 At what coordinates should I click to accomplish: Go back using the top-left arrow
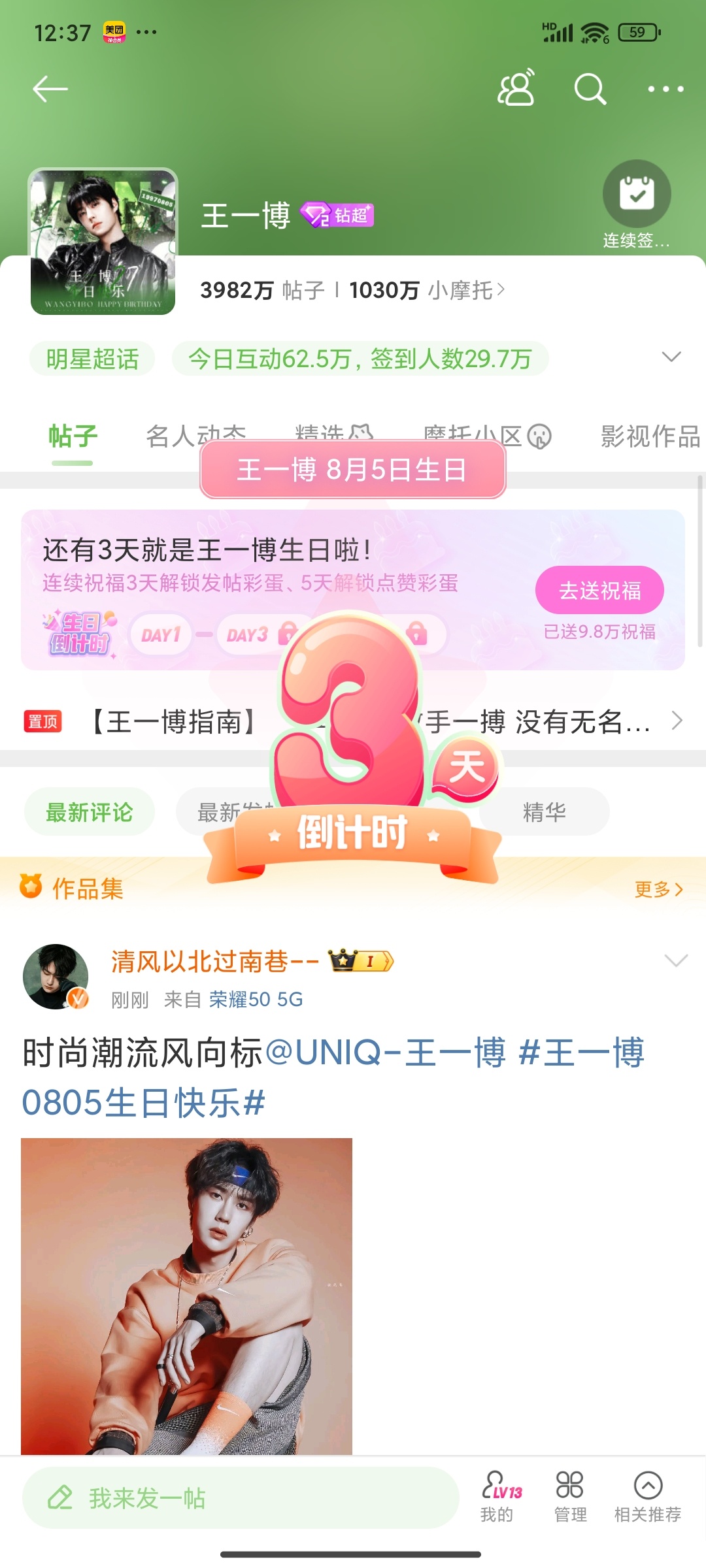pos(50,89)
